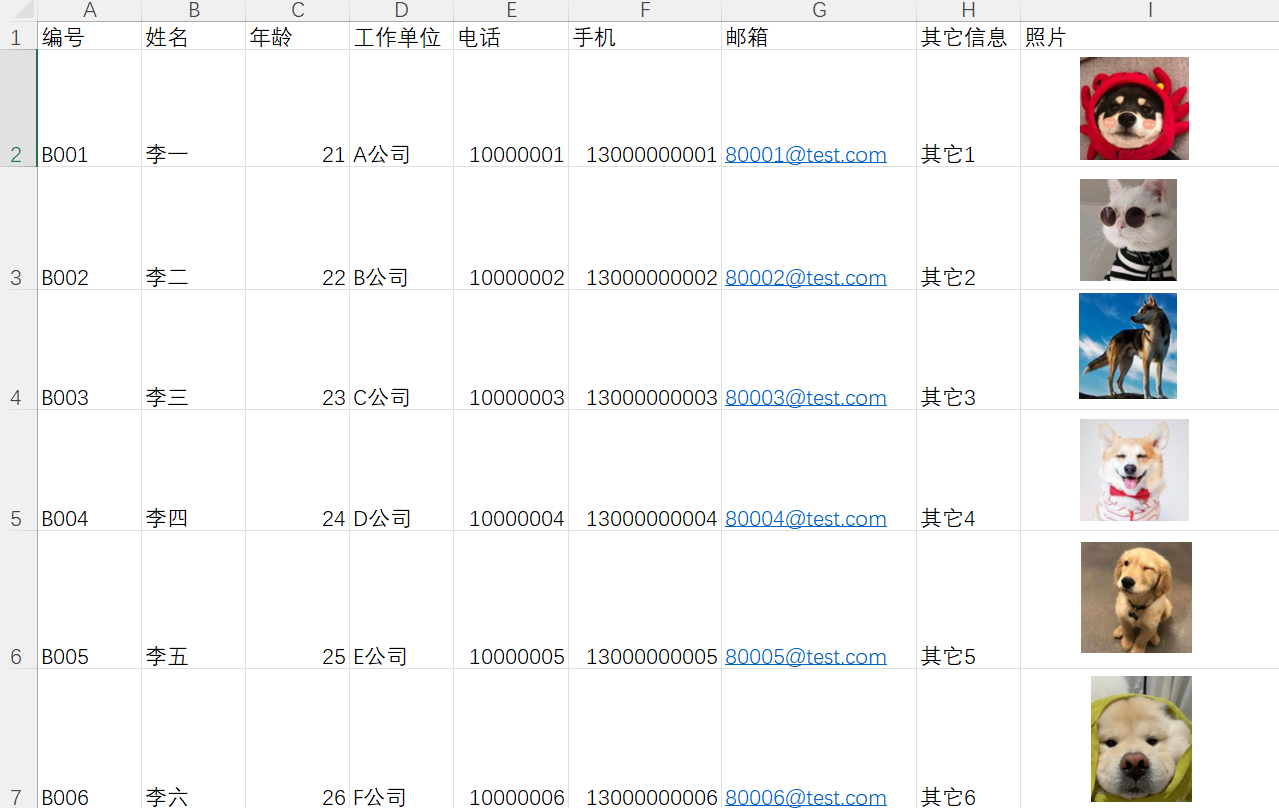
Task: Select column G by its header
Action: coord(819,10)
